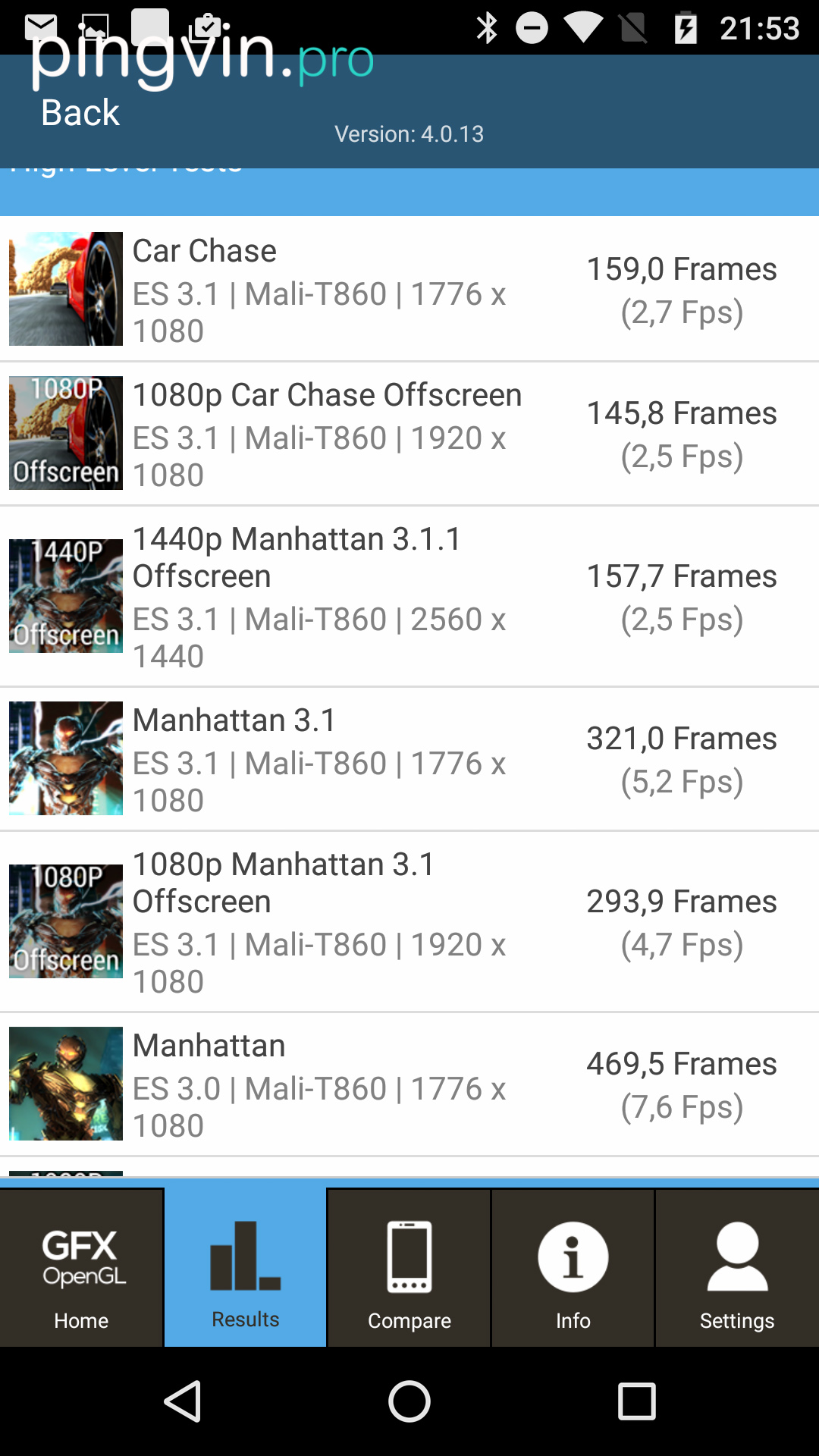Select the Results tab
The image size is (819, 1456).
coord(245,1267)
